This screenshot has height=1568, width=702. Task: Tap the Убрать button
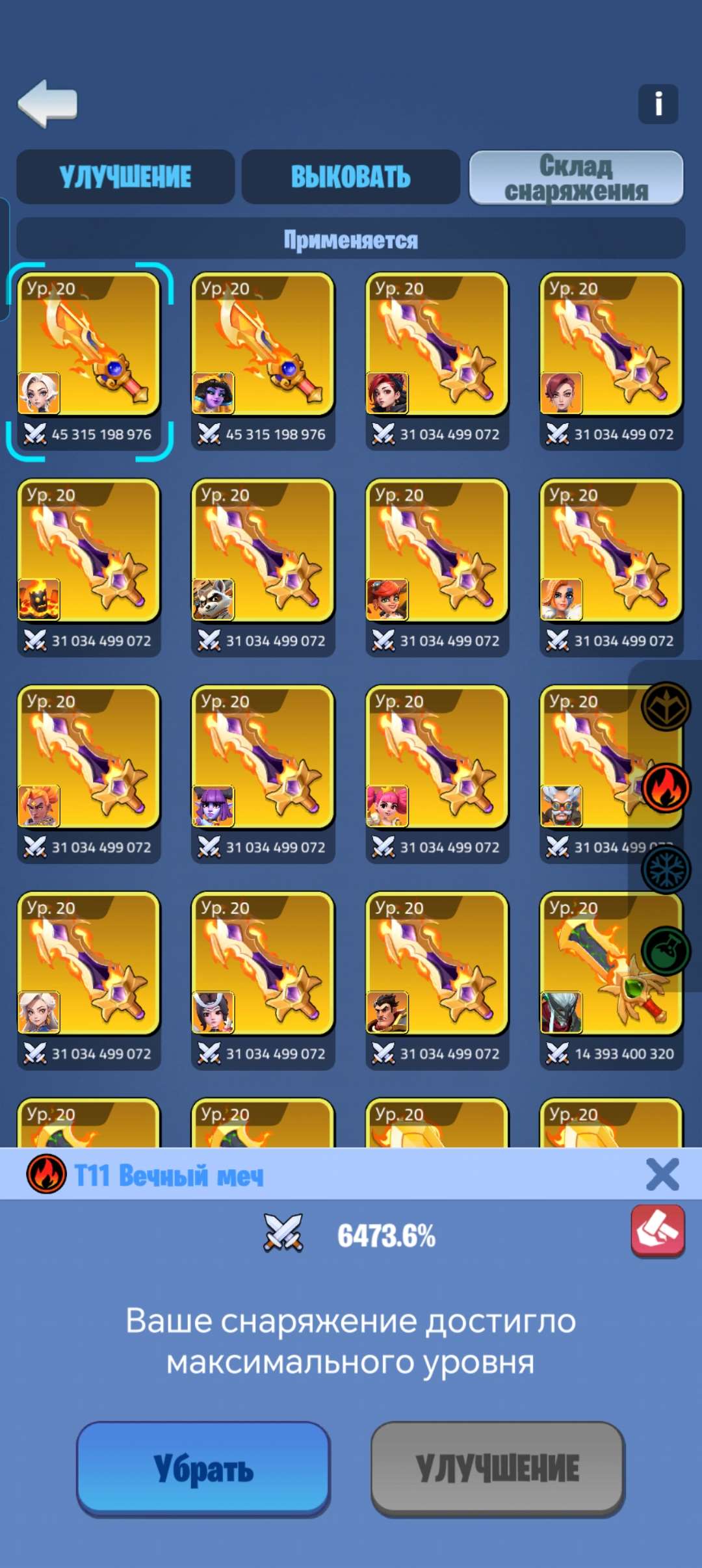pos(203,1468)
